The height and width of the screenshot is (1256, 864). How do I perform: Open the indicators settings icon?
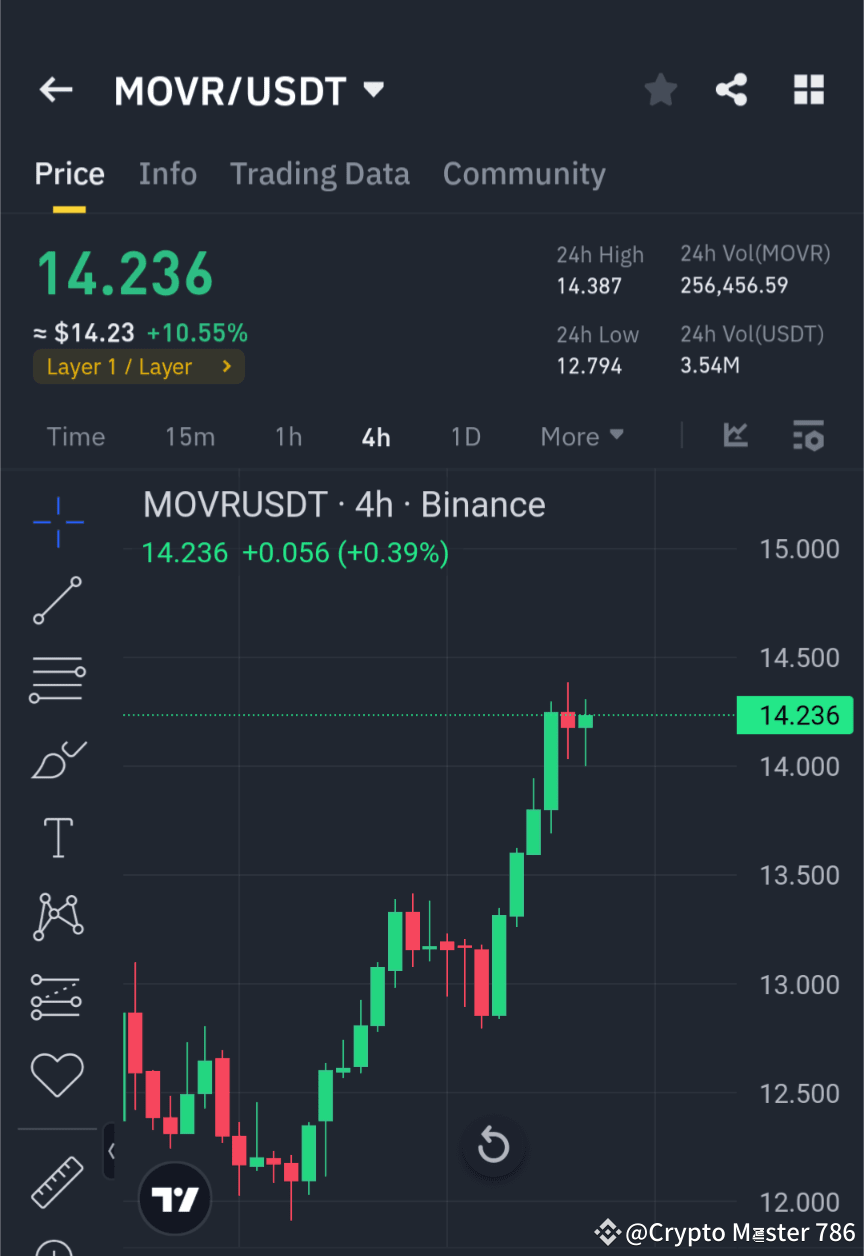click(808, 436)
